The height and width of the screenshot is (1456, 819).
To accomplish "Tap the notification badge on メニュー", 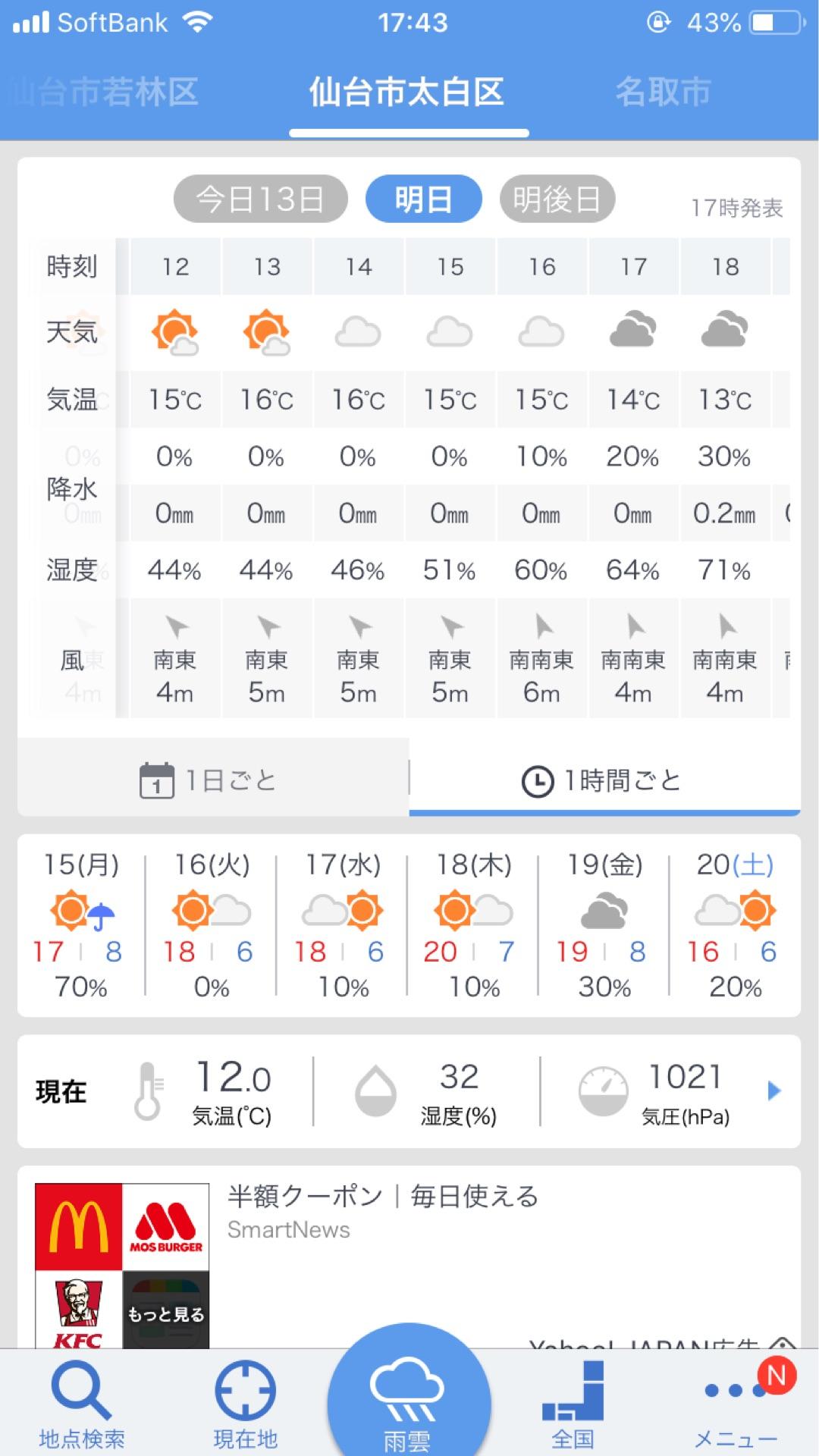I will (775, 1375).
